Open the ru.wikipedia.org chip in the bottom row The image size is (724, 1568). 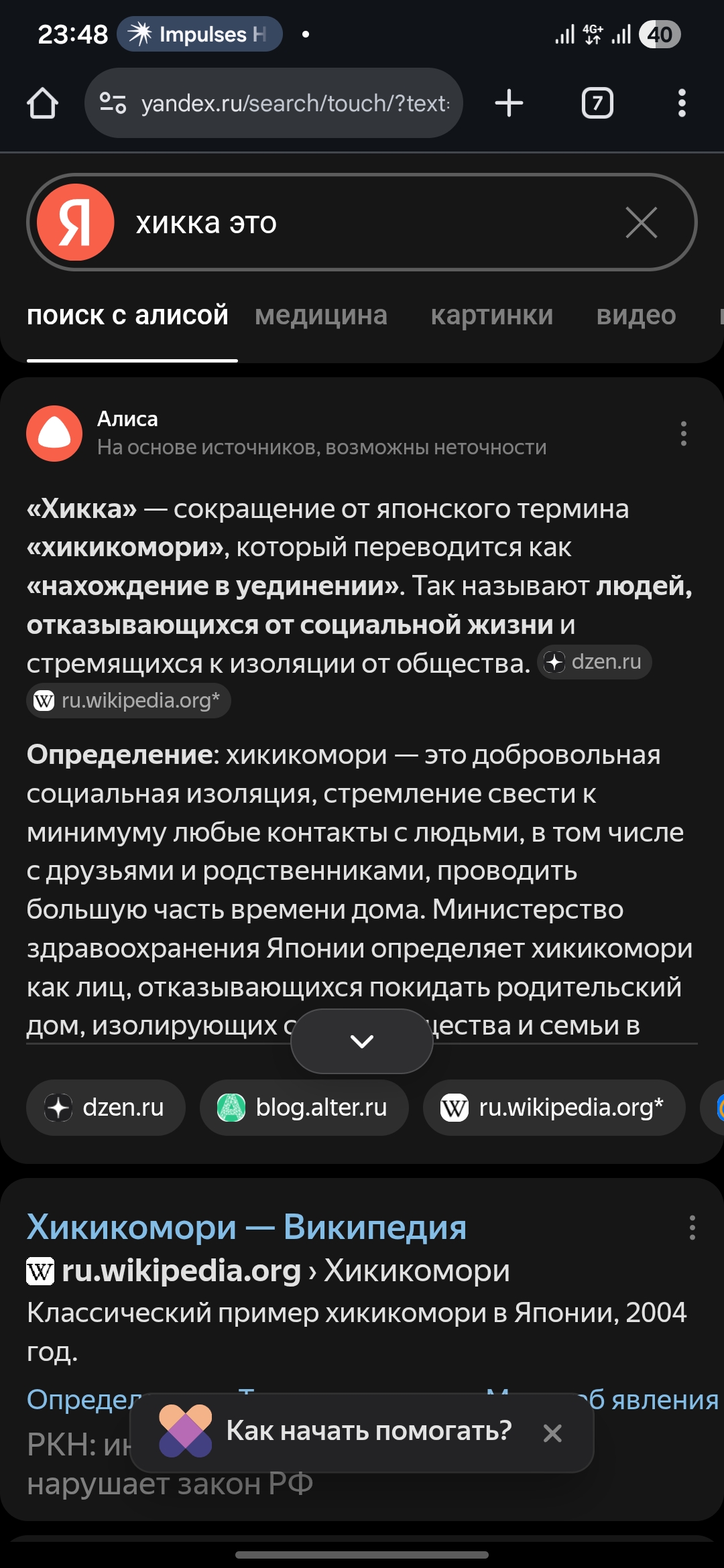click(x=554, y=1108)
